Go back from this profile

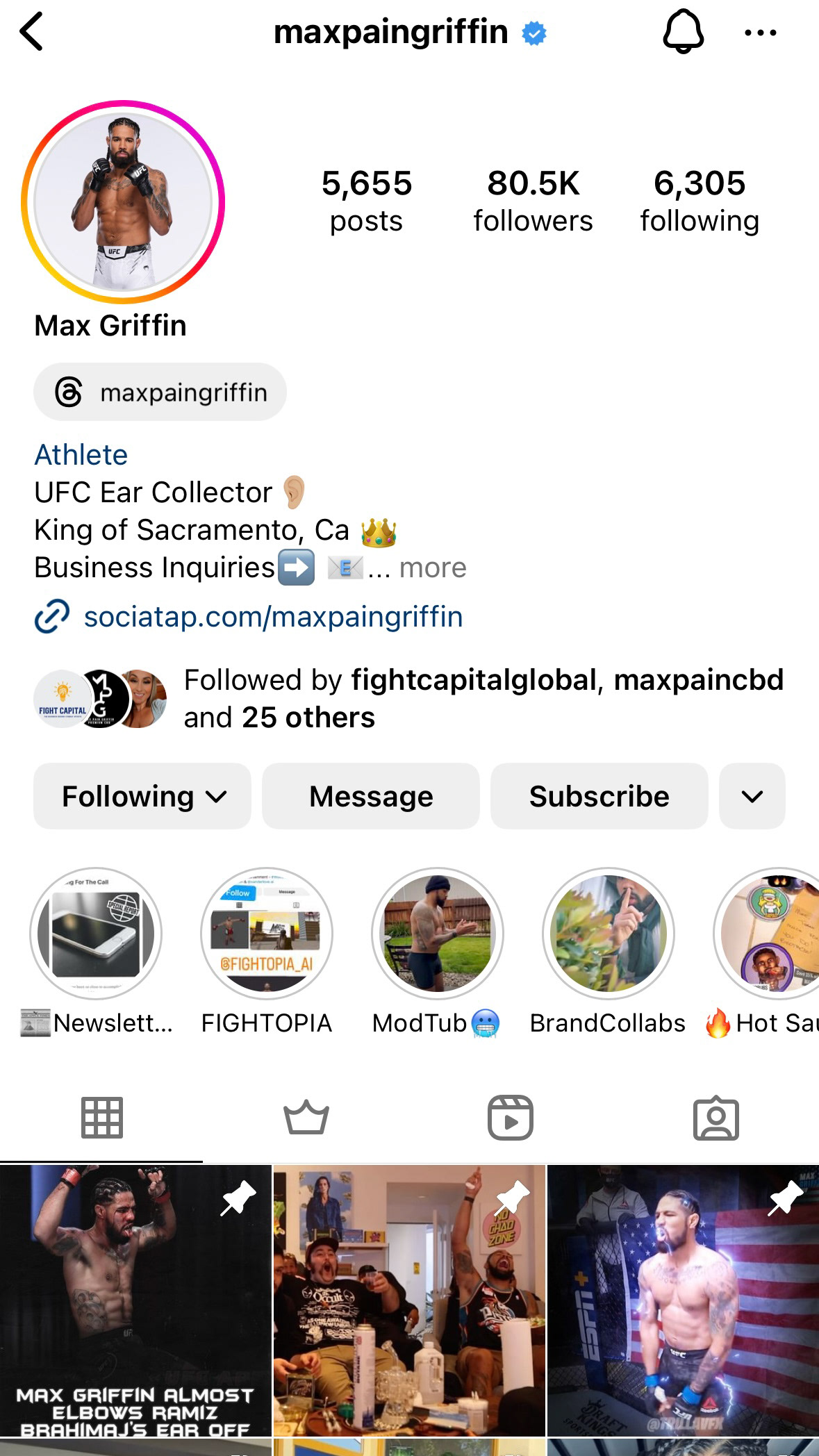click(32, 32)
